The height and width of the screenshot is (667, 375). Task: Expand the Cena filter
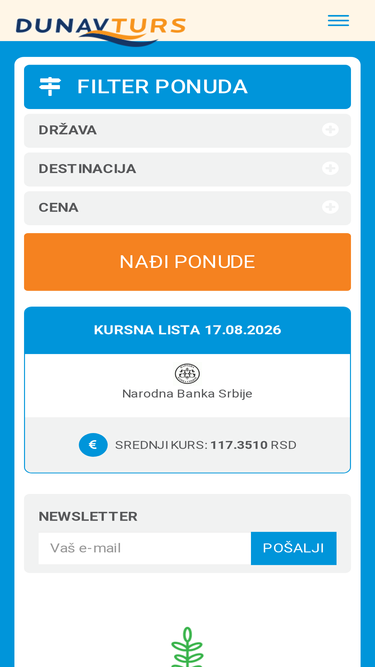coord(188,208)
